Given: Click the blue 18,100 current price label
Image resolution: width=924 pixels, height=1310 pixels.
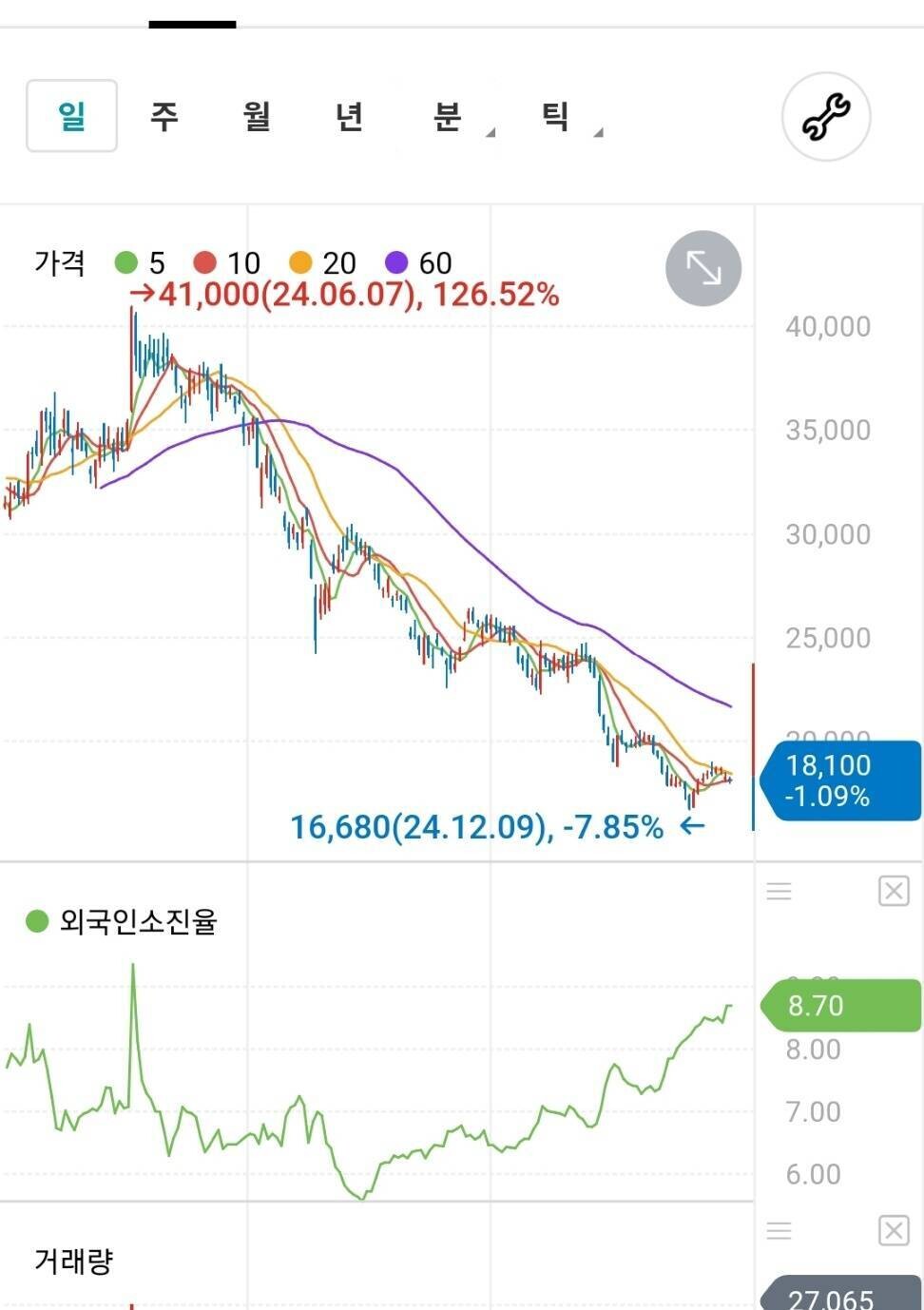Looking at the screenshot, I should [841, 780].
